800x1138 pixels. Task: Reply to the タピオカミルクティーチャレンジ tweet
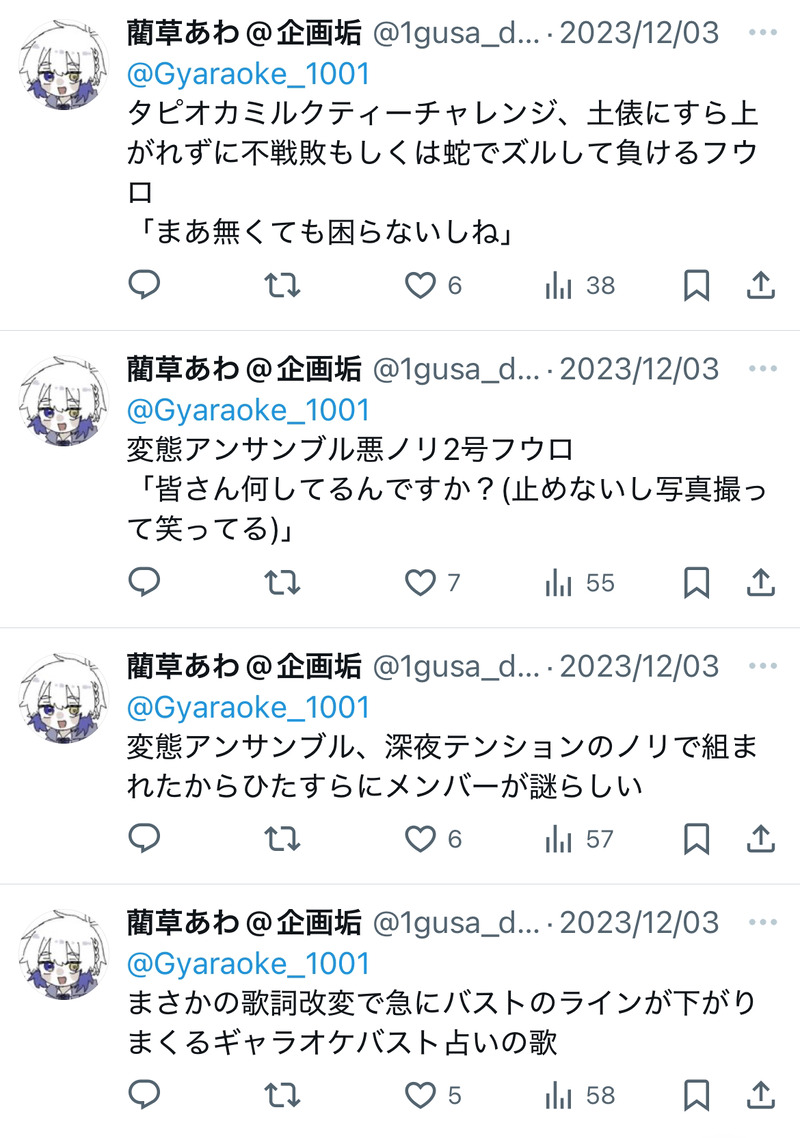click(x=145, y=286)
